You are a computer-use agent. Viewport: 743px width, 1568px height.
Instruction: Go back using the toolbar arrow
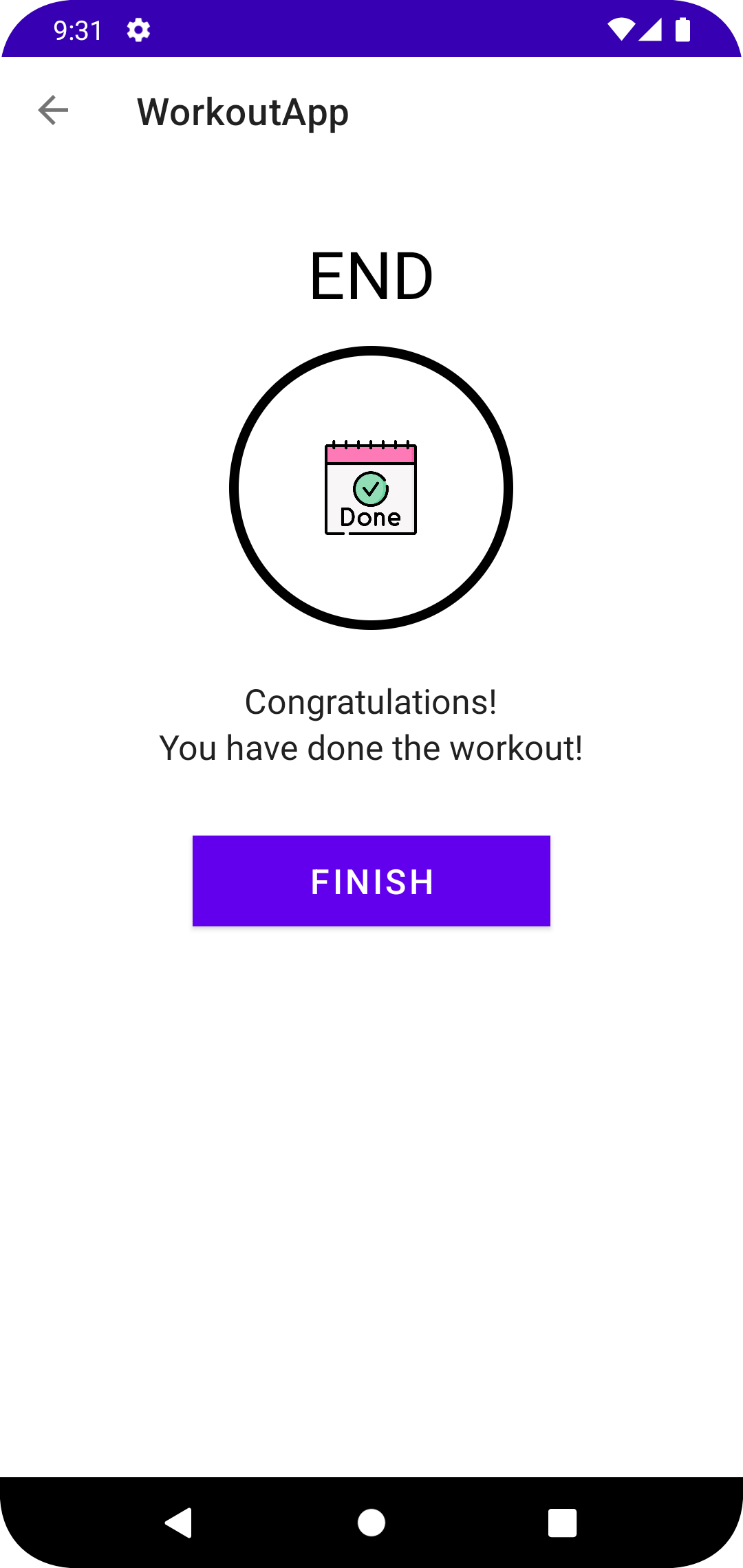(53, 111)
